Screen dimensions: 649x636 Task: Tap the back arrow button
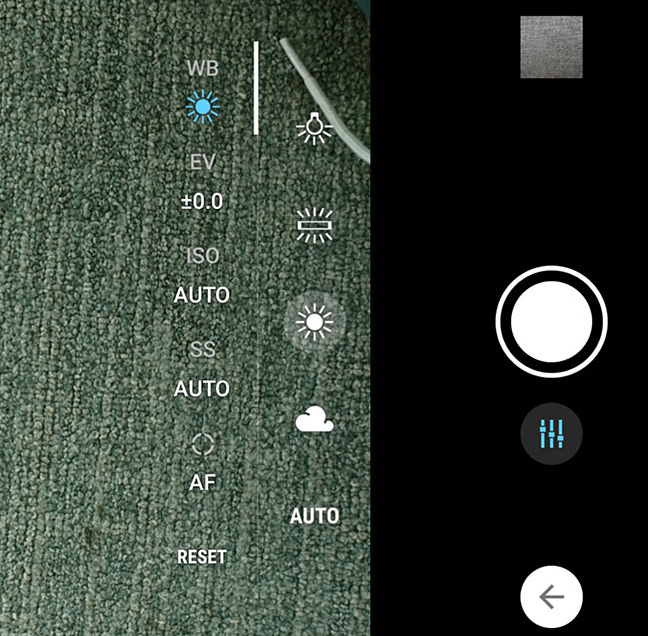[551, 597]
